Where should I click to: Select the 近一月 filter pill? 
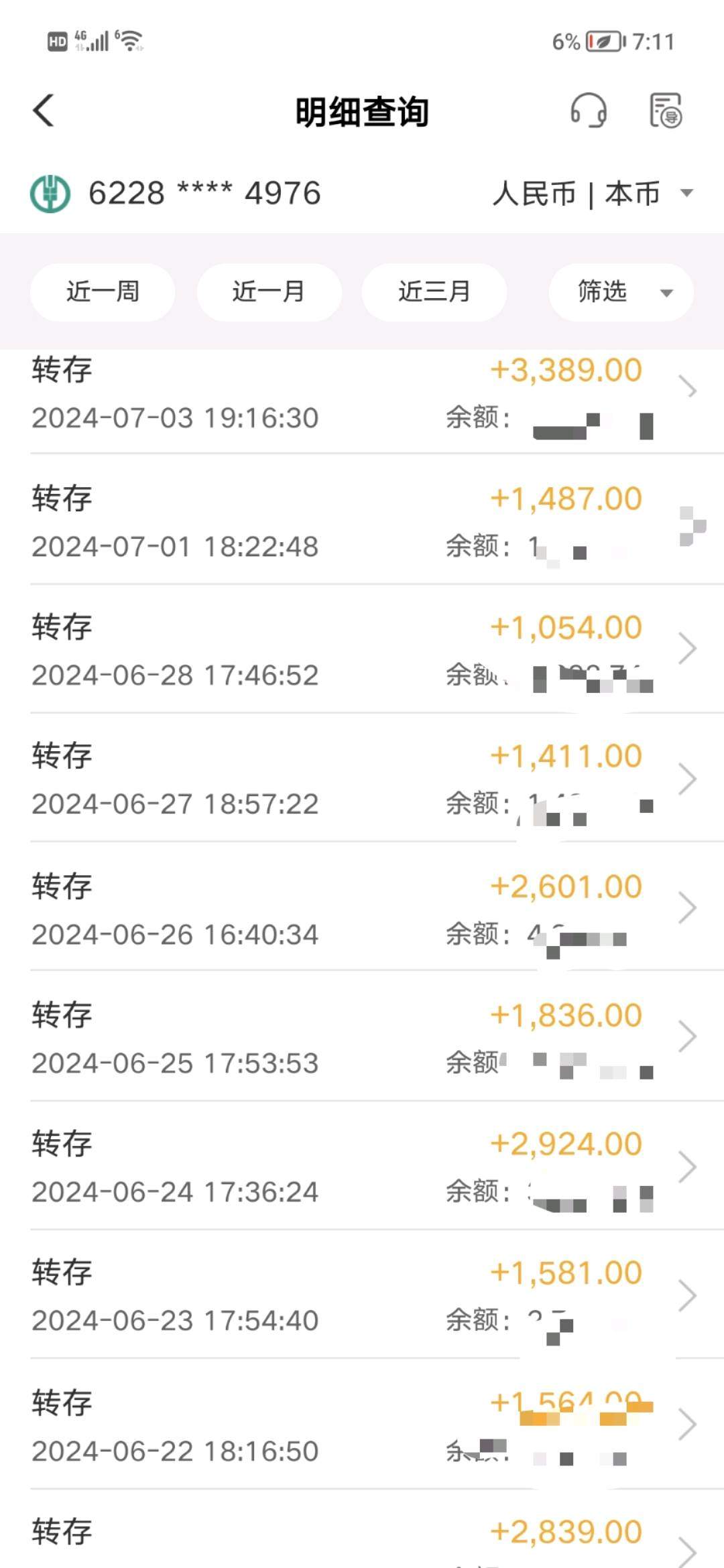pyautogui.click(x=268, y=292)
